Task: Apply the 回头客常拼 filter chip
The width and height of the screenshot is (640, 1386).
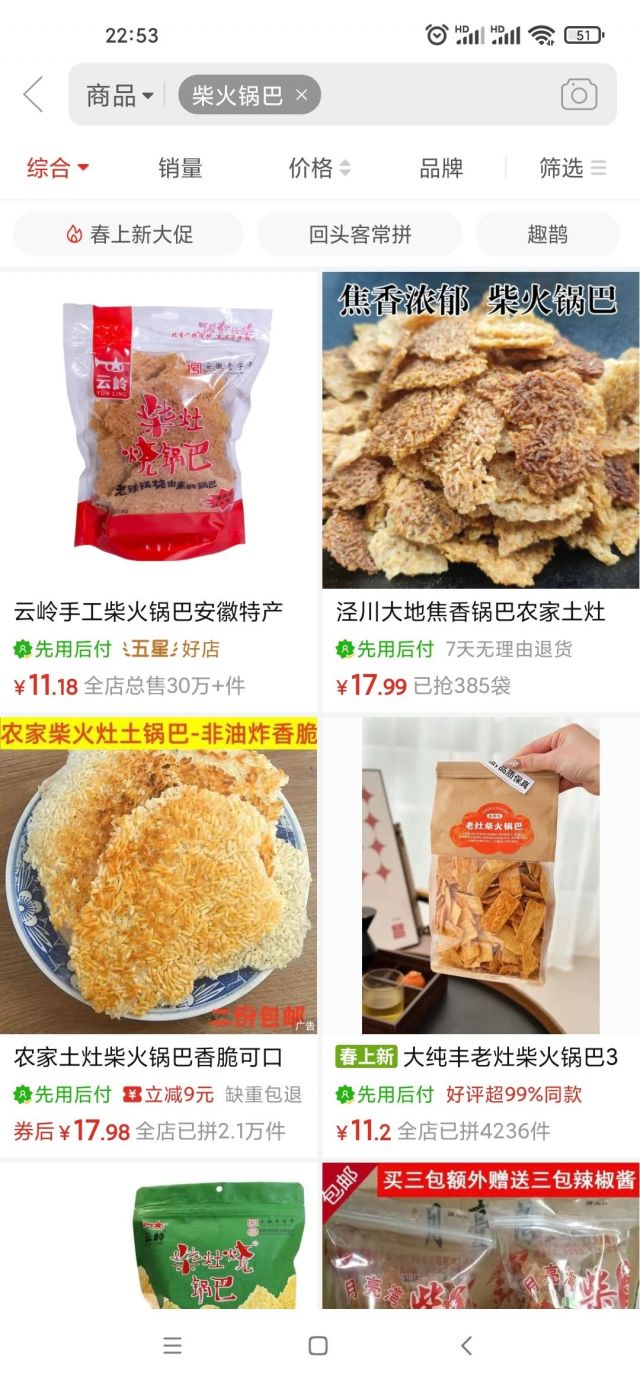Action: (x=359, y=234)
